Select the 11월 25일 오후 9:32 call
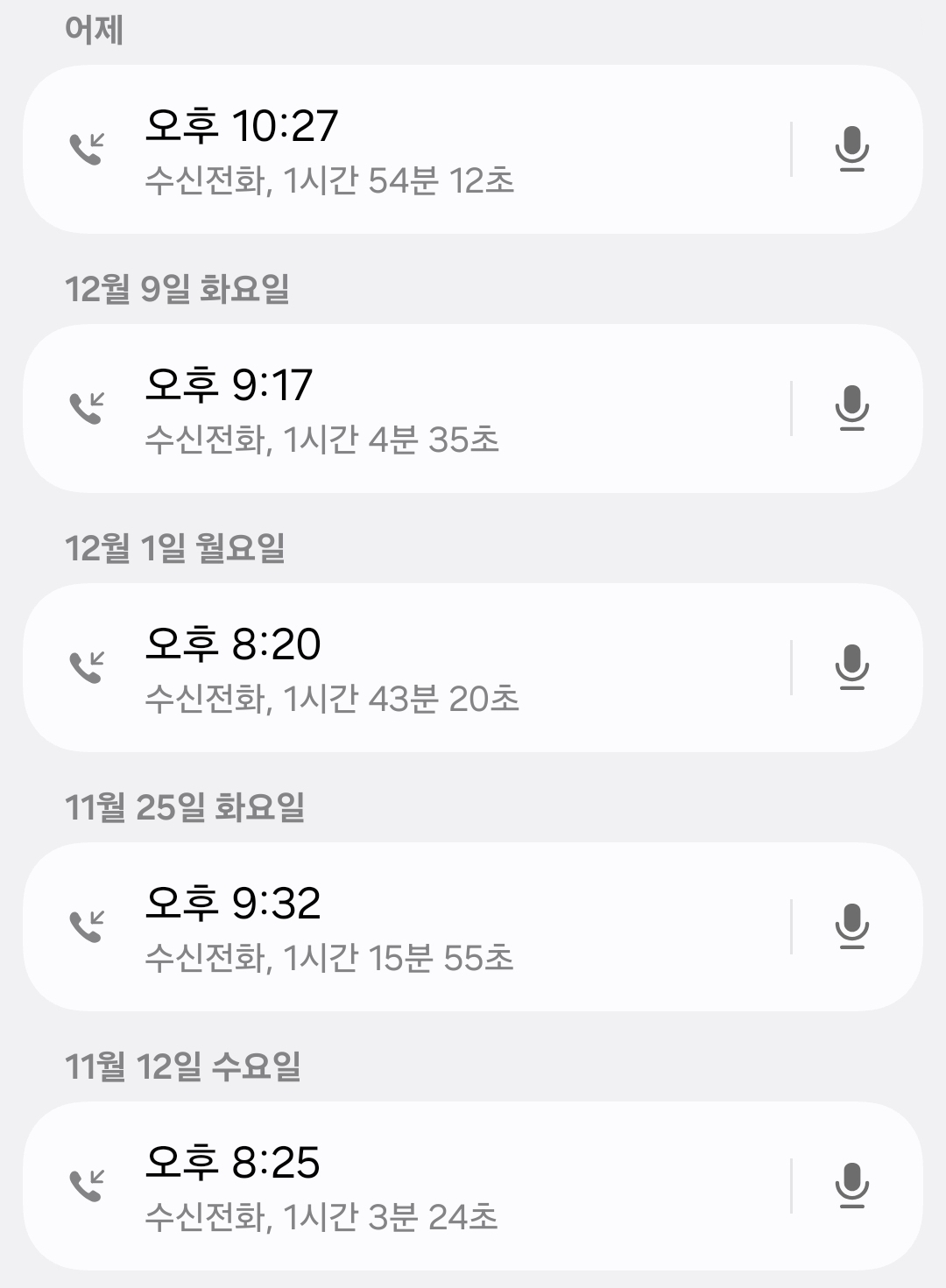Viewport: 946px width, 1288px height. pyautogui.click(x=403, y=926)
